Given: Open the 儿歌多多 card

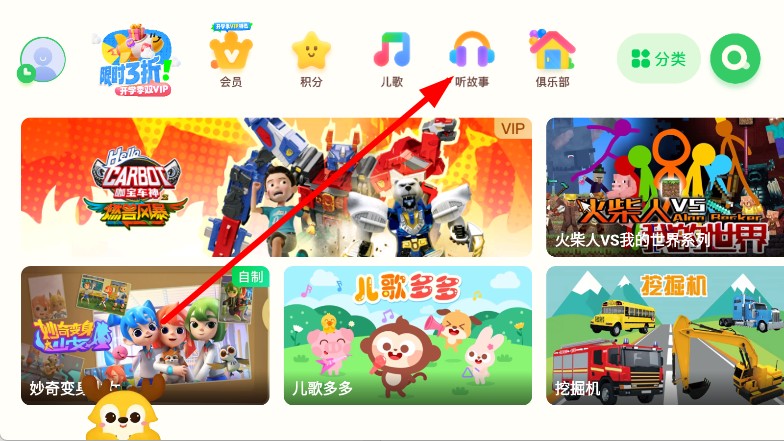Looking at the screenshot, I should pos(407,335).
